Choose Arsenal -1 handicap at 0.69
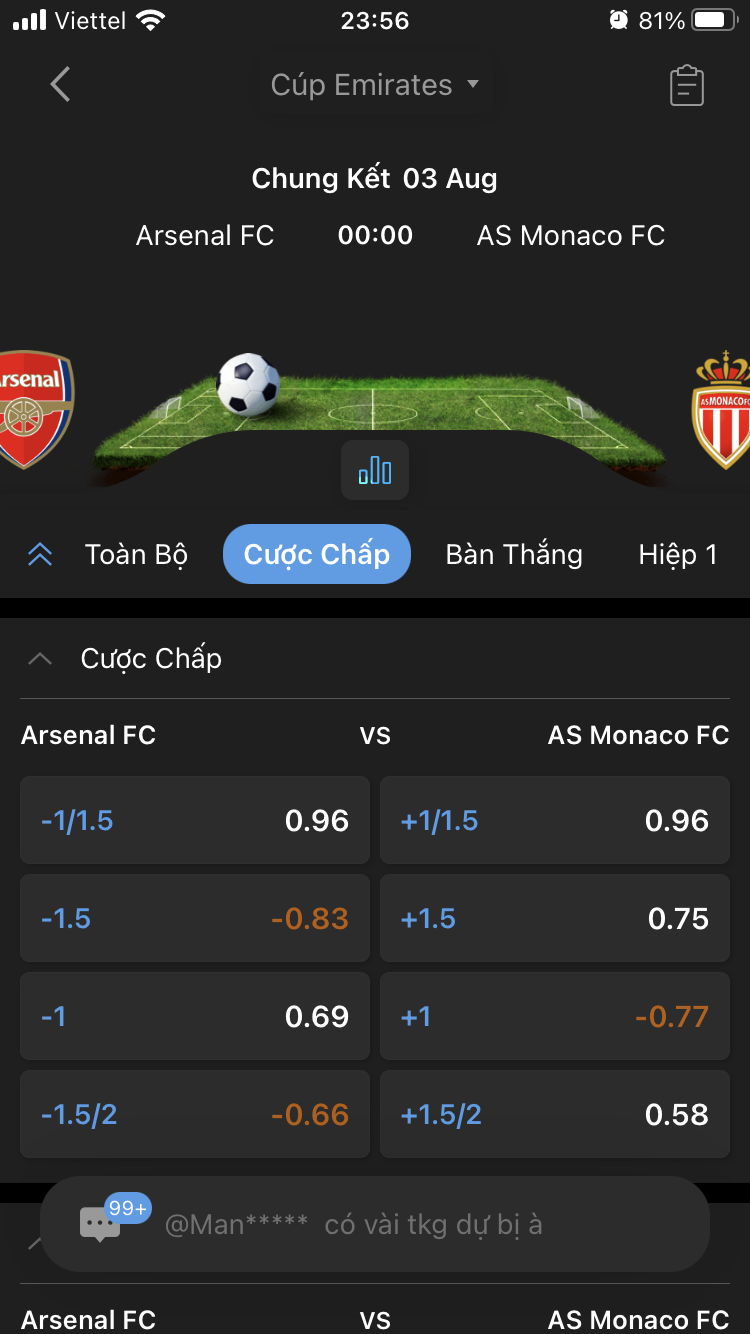750x1334 pixels. 195,1017
